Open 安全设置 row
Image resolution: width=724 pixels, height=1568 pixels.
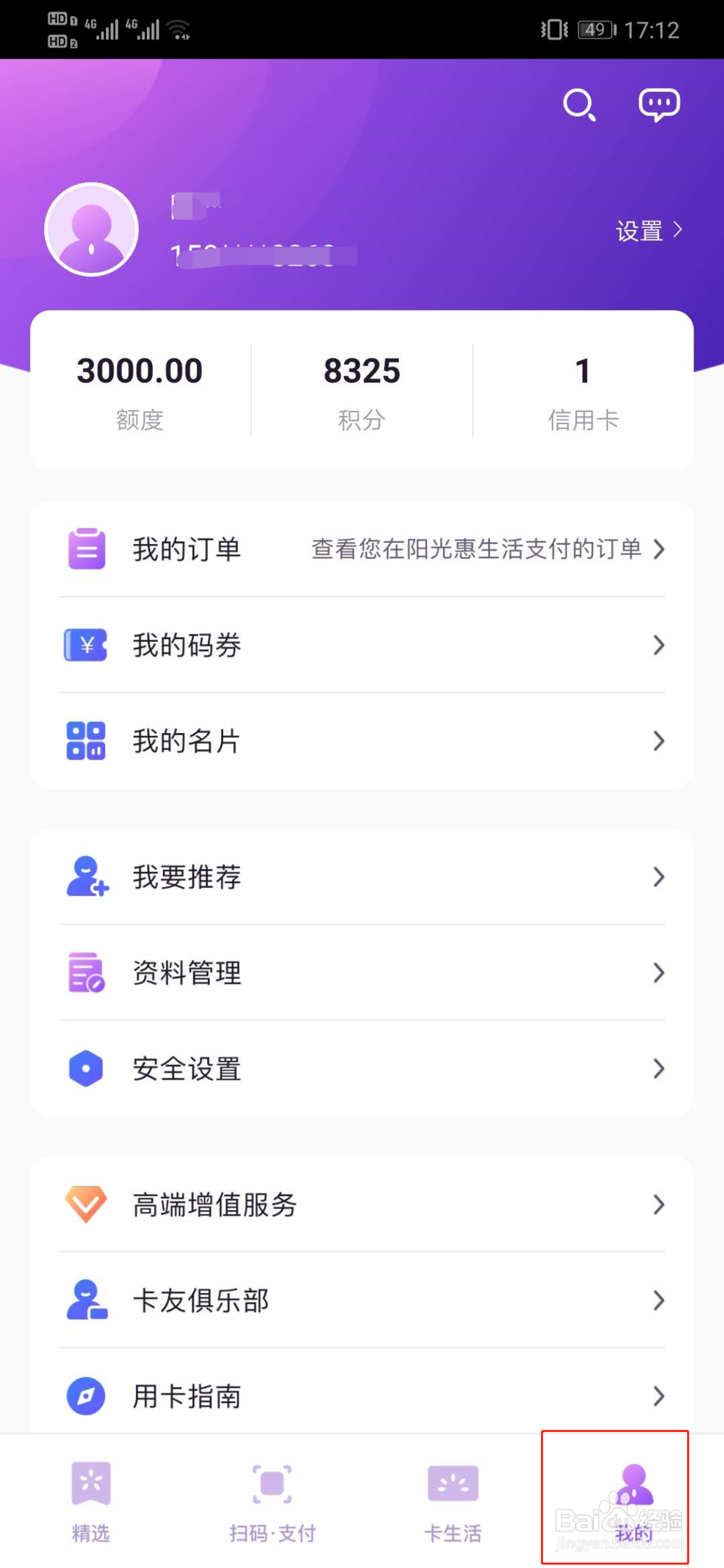pos(362,1069)
